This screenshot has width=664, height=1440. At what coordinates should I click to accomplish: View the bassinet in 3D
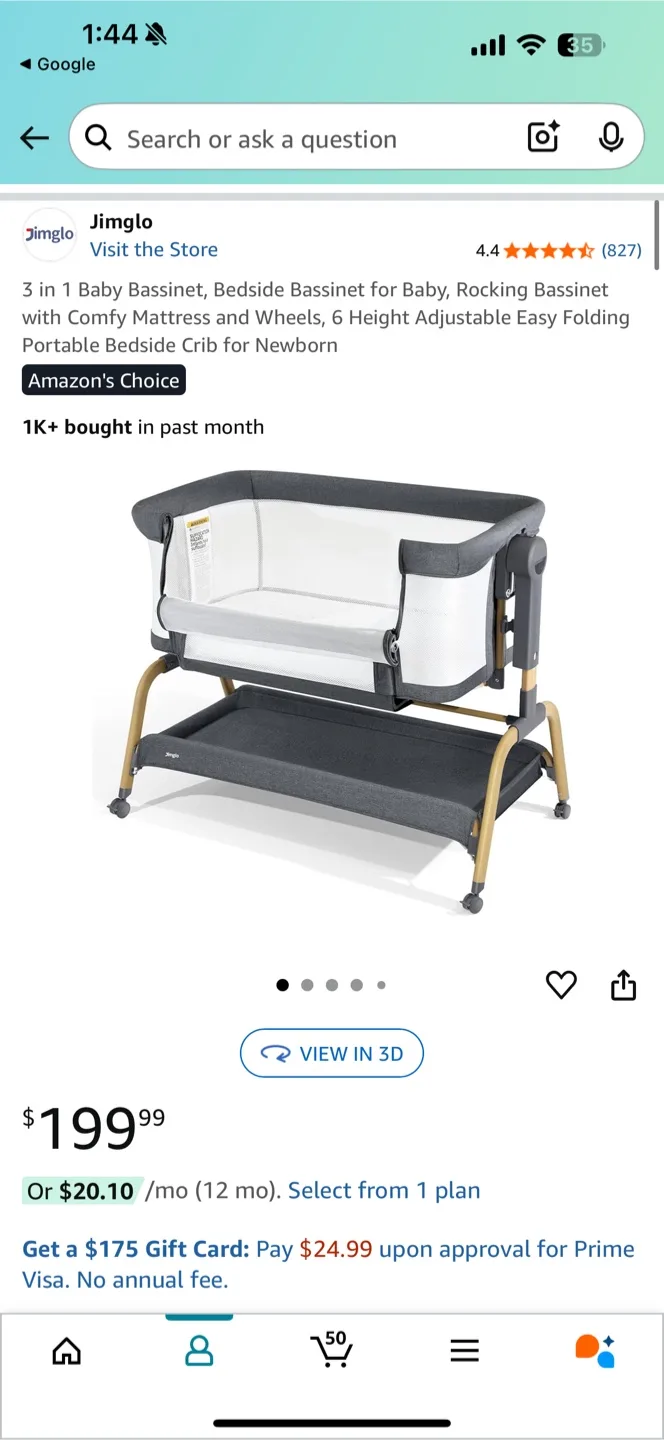[x=332, y=1053]
